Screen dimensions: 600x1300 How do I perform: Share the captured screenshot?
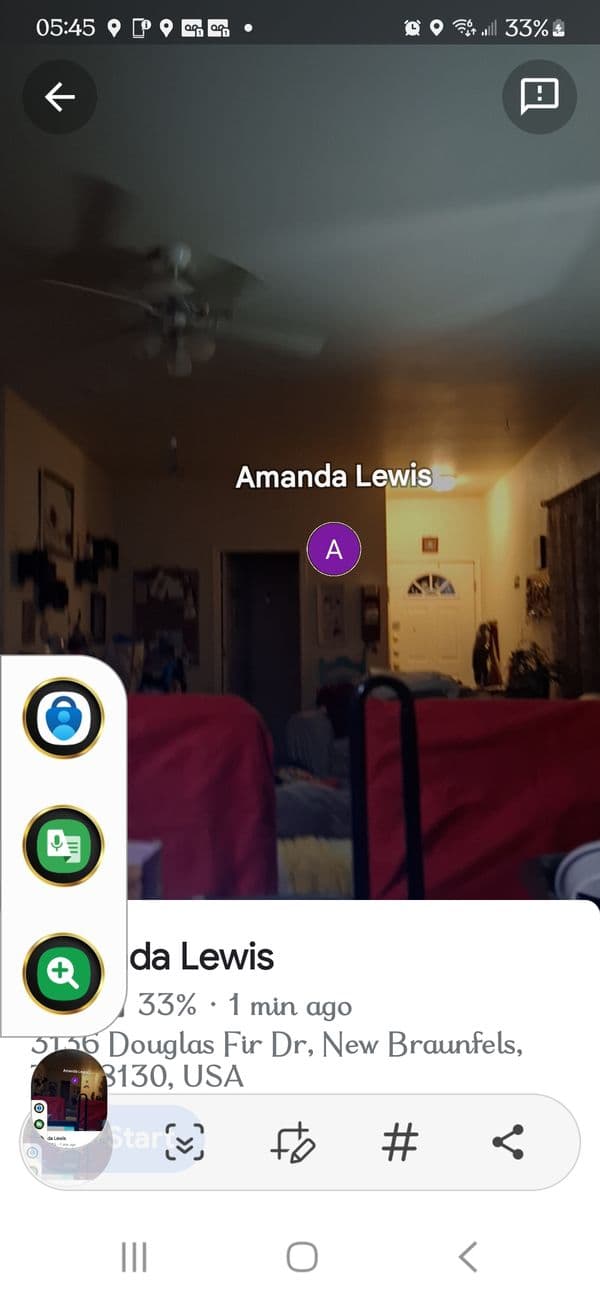point(508,1142)
